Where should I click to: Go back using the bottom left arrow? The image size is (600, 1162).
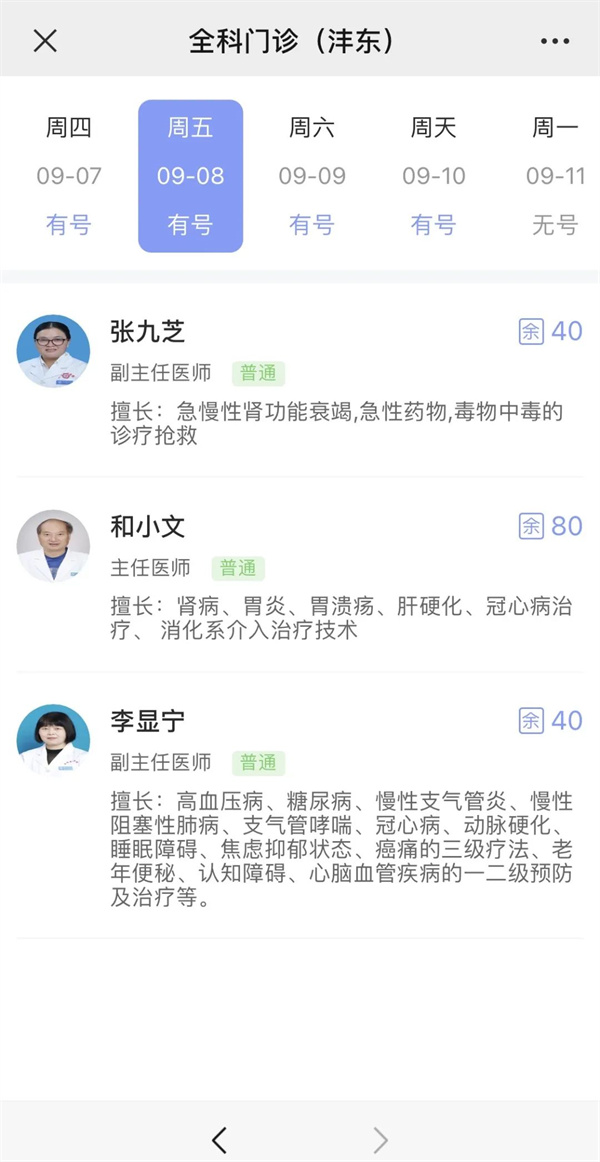220,1139
